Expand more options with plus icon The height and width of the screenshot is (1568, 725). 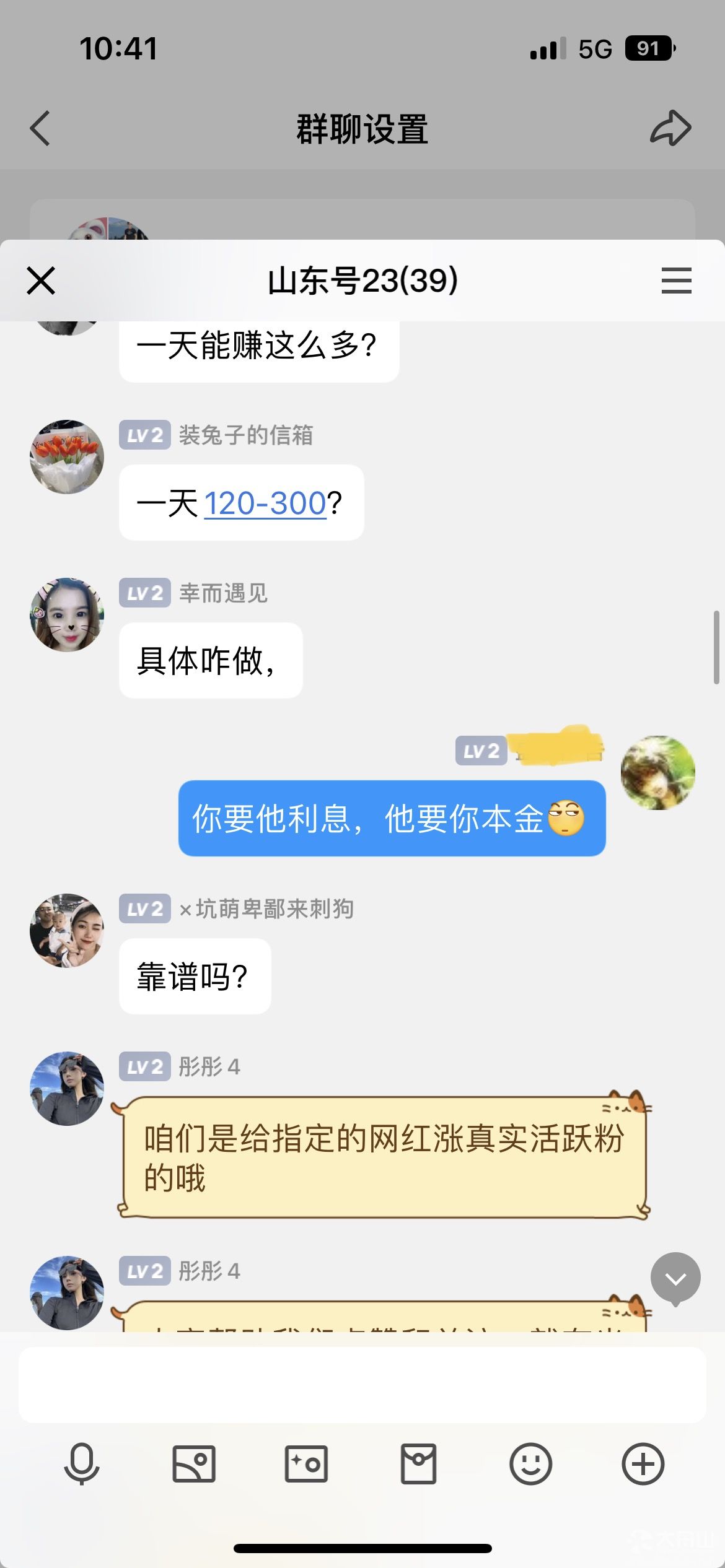[x=643, y=1464]
